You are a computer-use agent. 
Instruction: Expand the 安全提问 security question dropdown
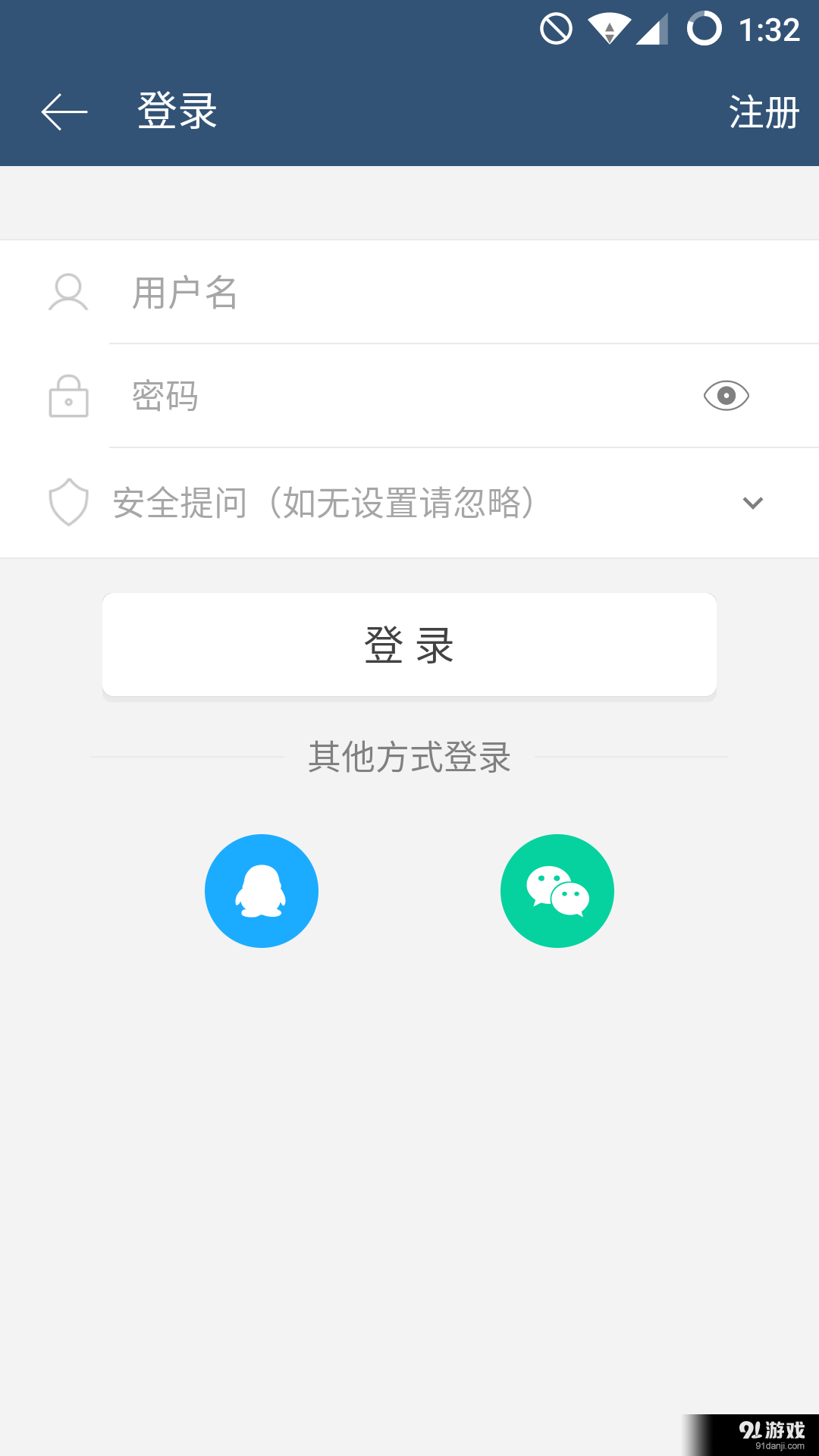(x=752, y=501)
